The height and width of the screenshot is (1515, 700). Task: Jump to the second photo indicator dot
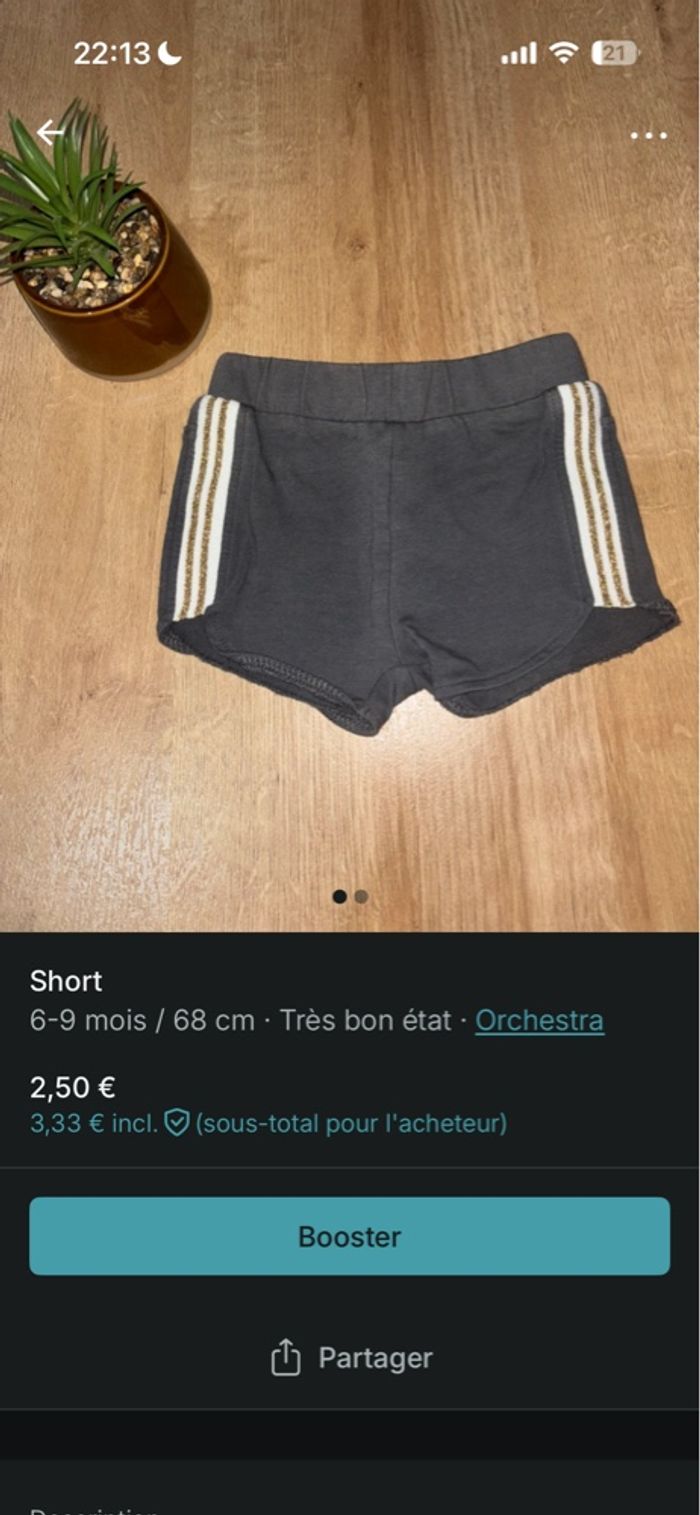(x=361, y=897)
